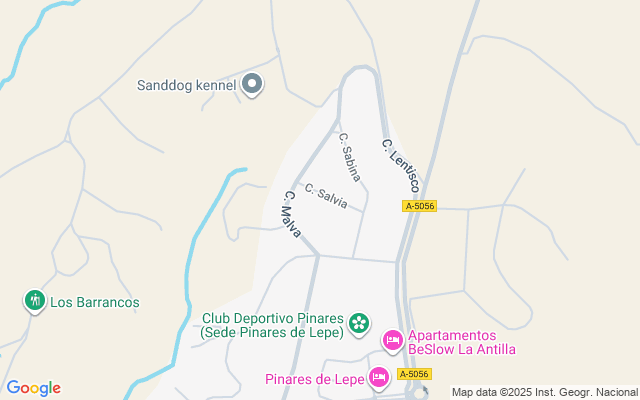Open the Sanddog kennel map marker

click(253, 85)
